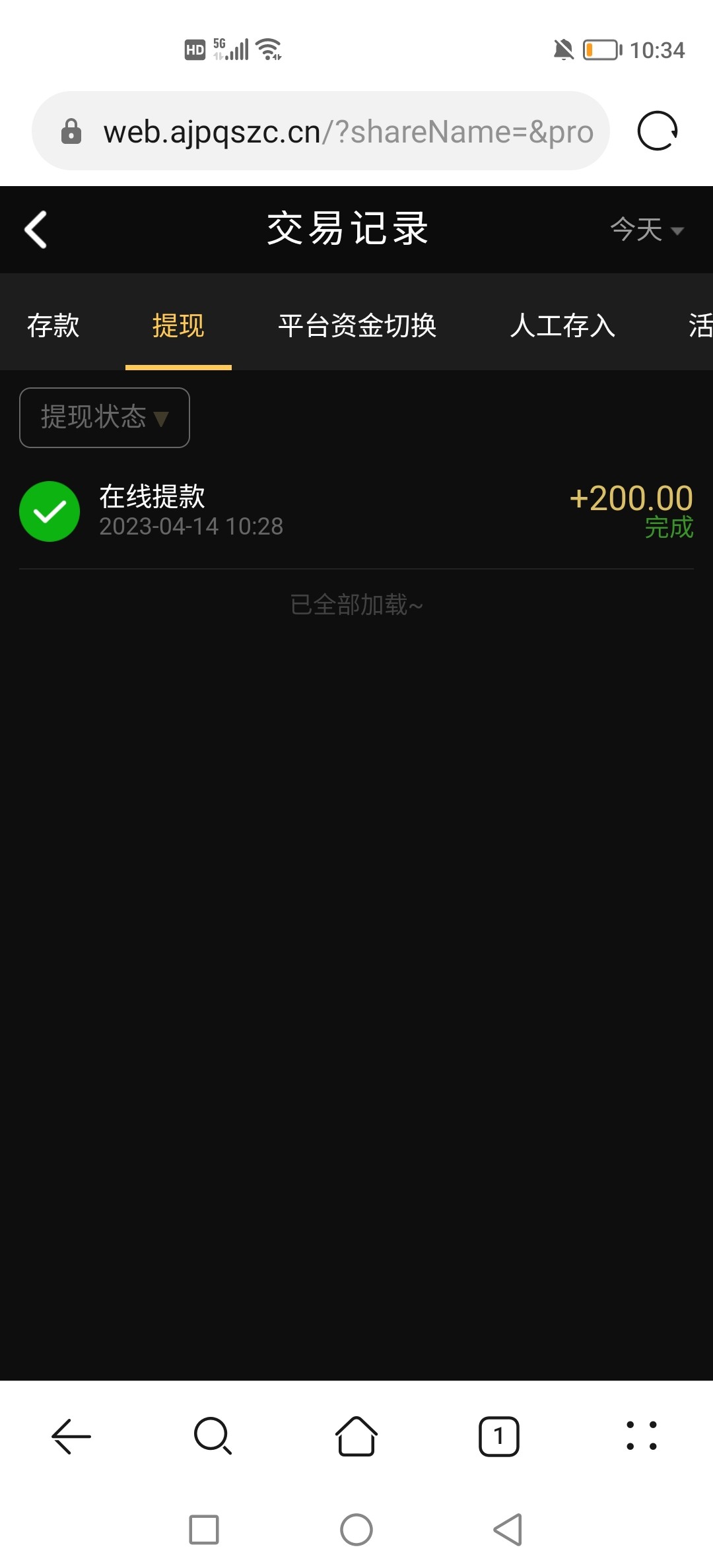Switch to the 存款 tab
The height and width of the screenshot is (1568, 713).
(x=53, y=325)
